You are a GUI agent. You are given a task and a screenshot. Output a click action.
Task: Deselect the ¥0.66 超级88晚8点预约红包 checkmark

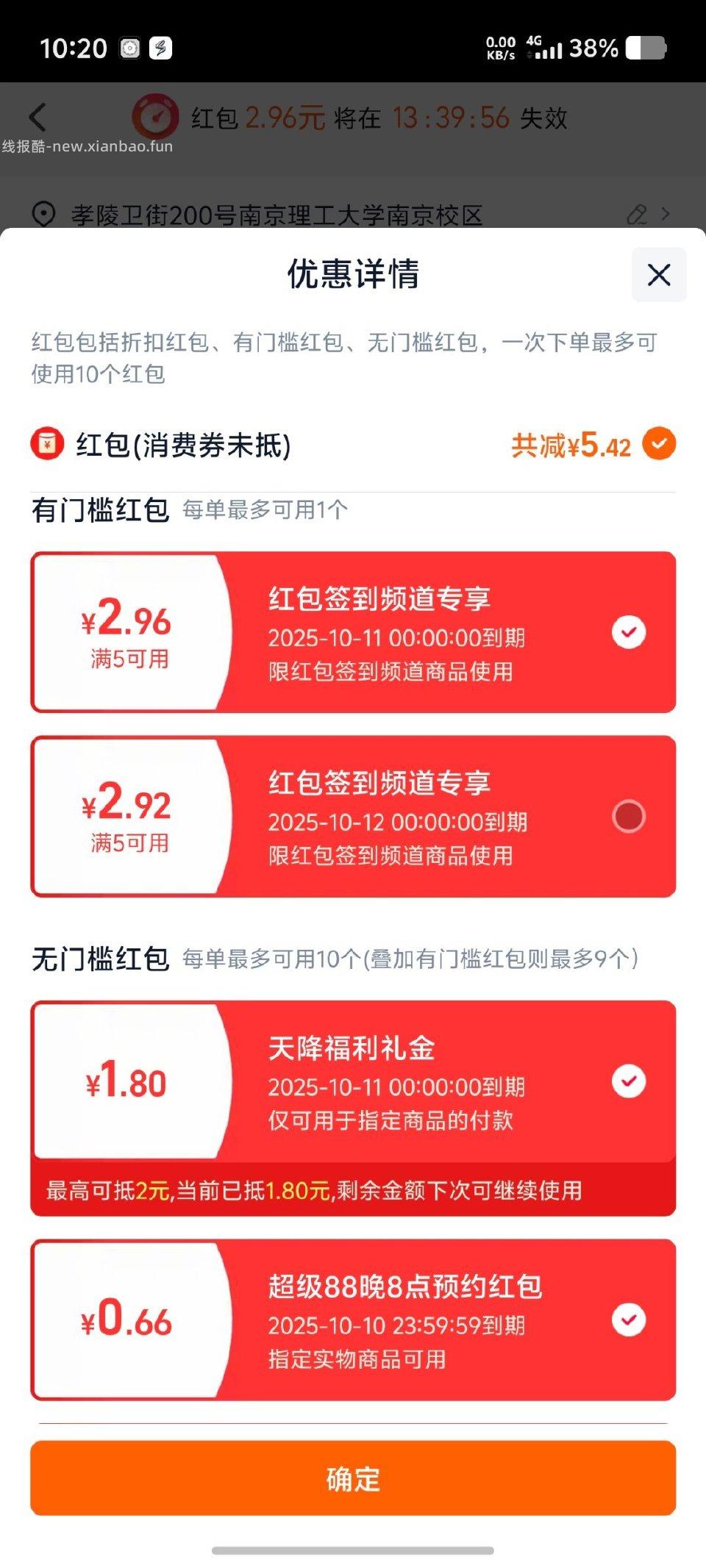pyautogui.click(x=627, y=1320)
